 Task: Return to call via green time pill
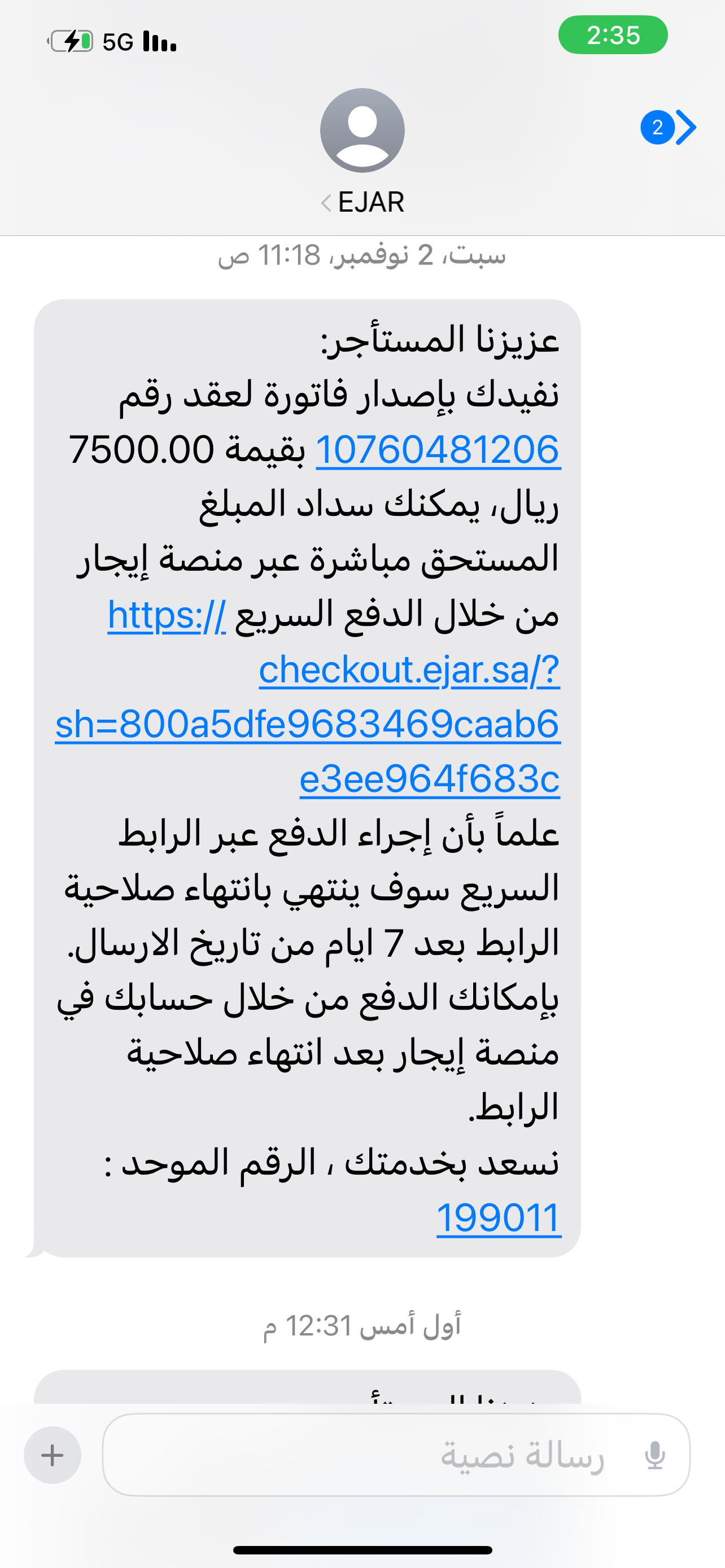613,36
